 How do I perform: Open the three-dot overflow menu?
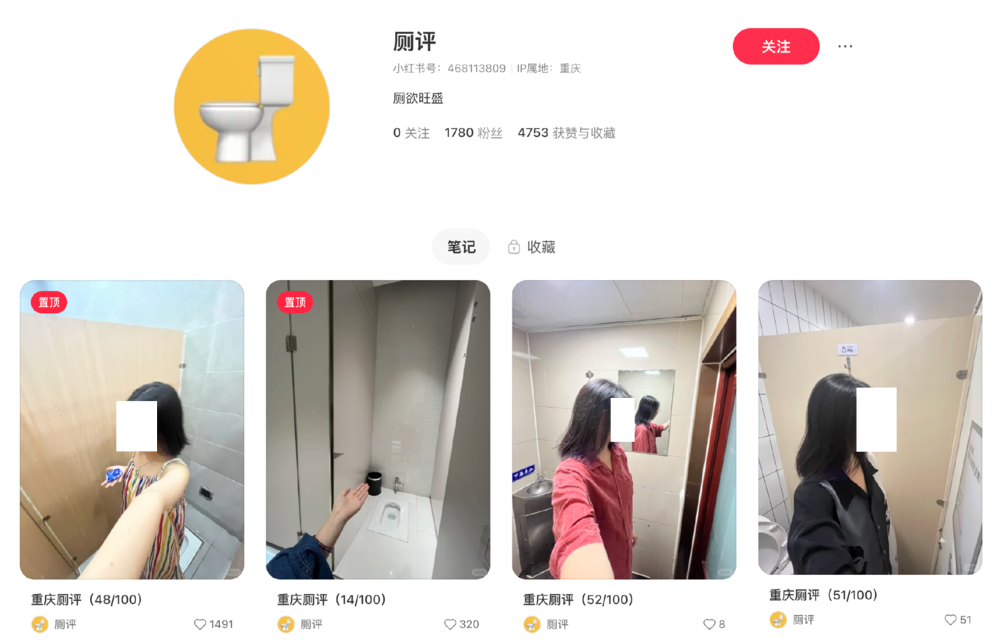coord(845,47)
